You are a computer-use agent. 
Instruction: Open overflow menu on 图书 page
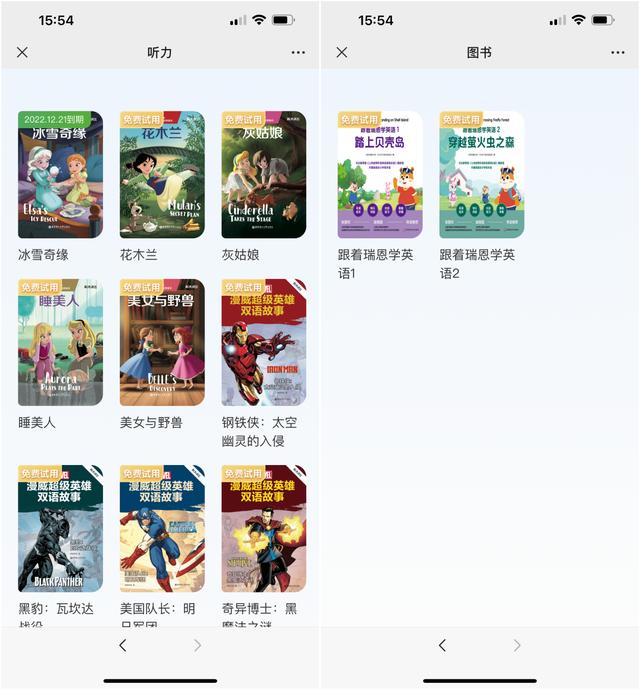click(618, 52)
